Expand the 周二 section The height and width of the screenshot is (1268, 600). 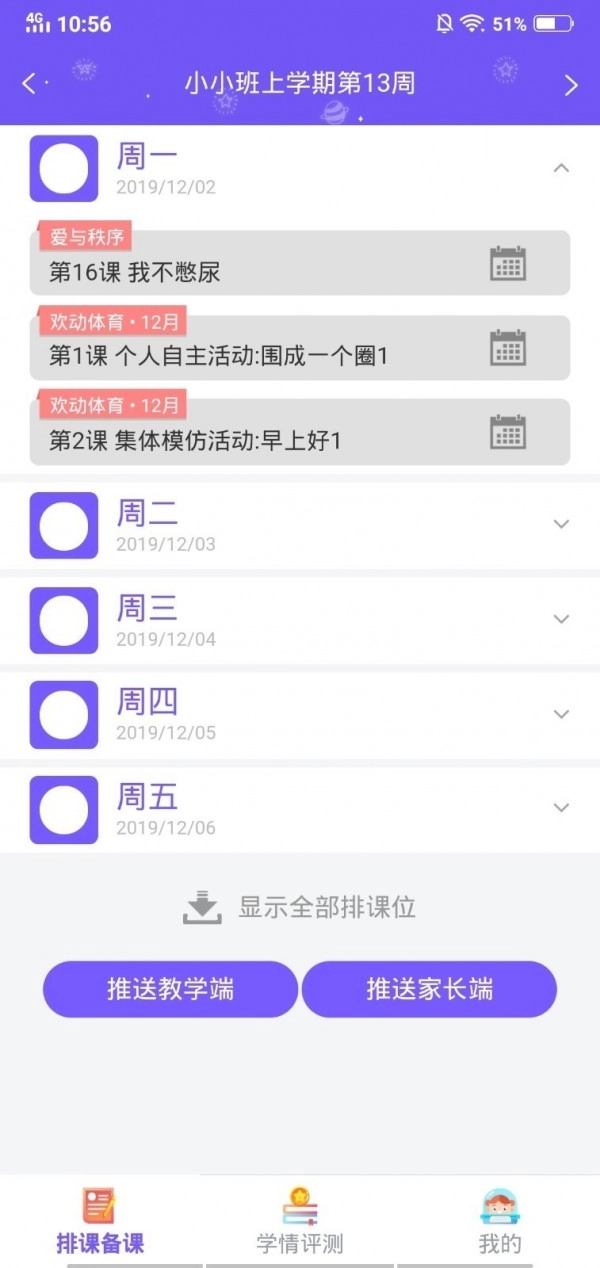561,524
